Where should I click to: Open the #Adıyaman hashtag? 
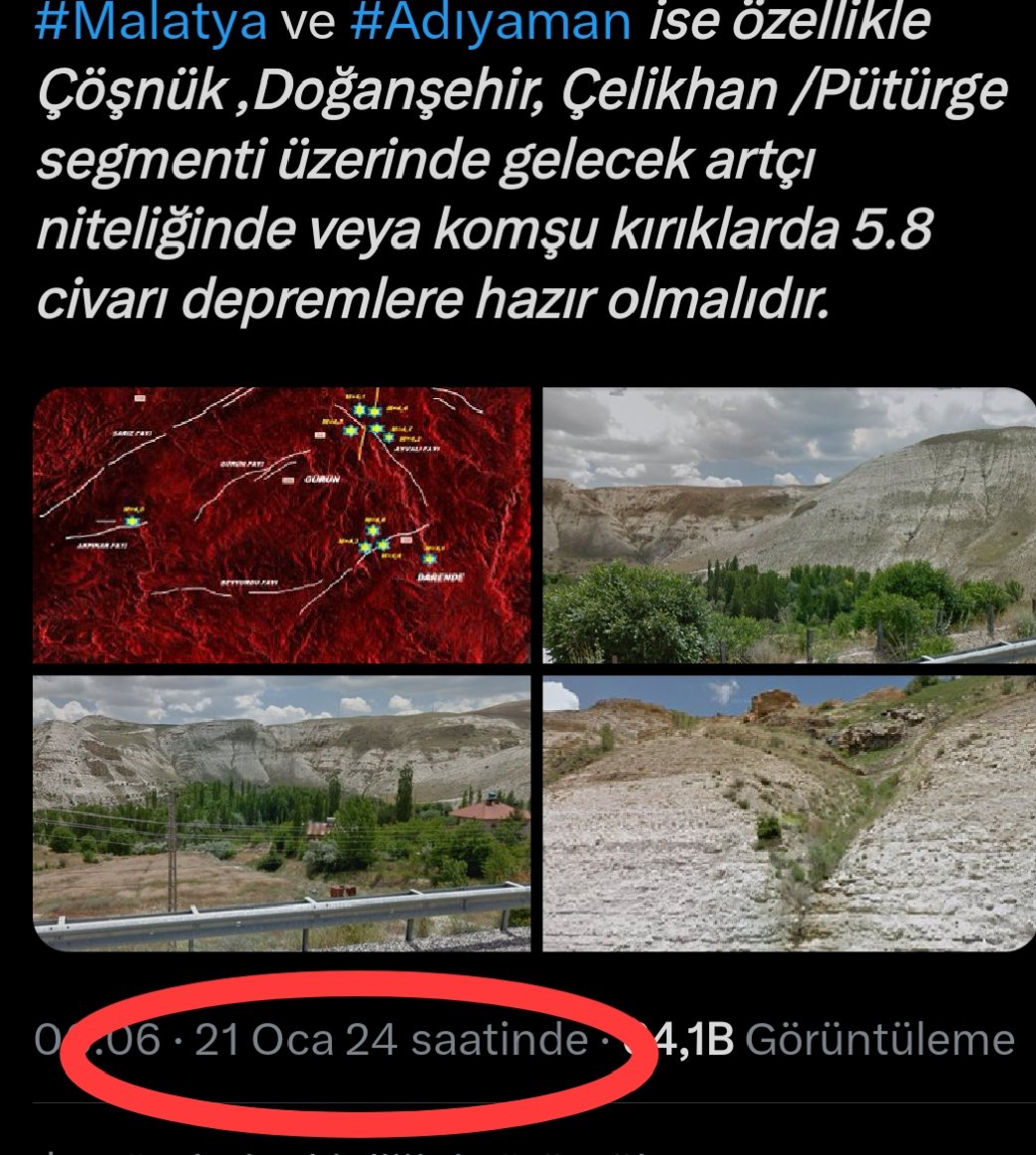click(x=491, y=20)
